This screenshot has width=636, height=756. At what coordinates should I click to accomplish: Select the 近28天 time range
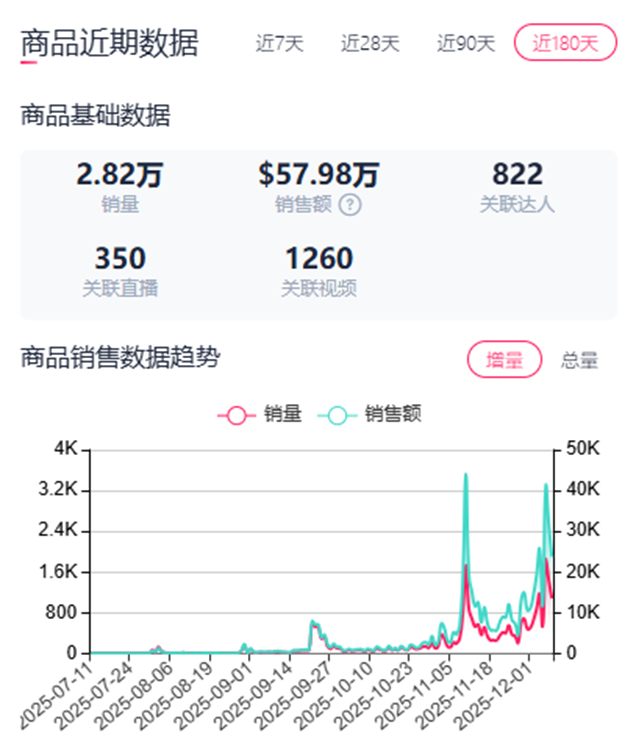coord(369,43)
